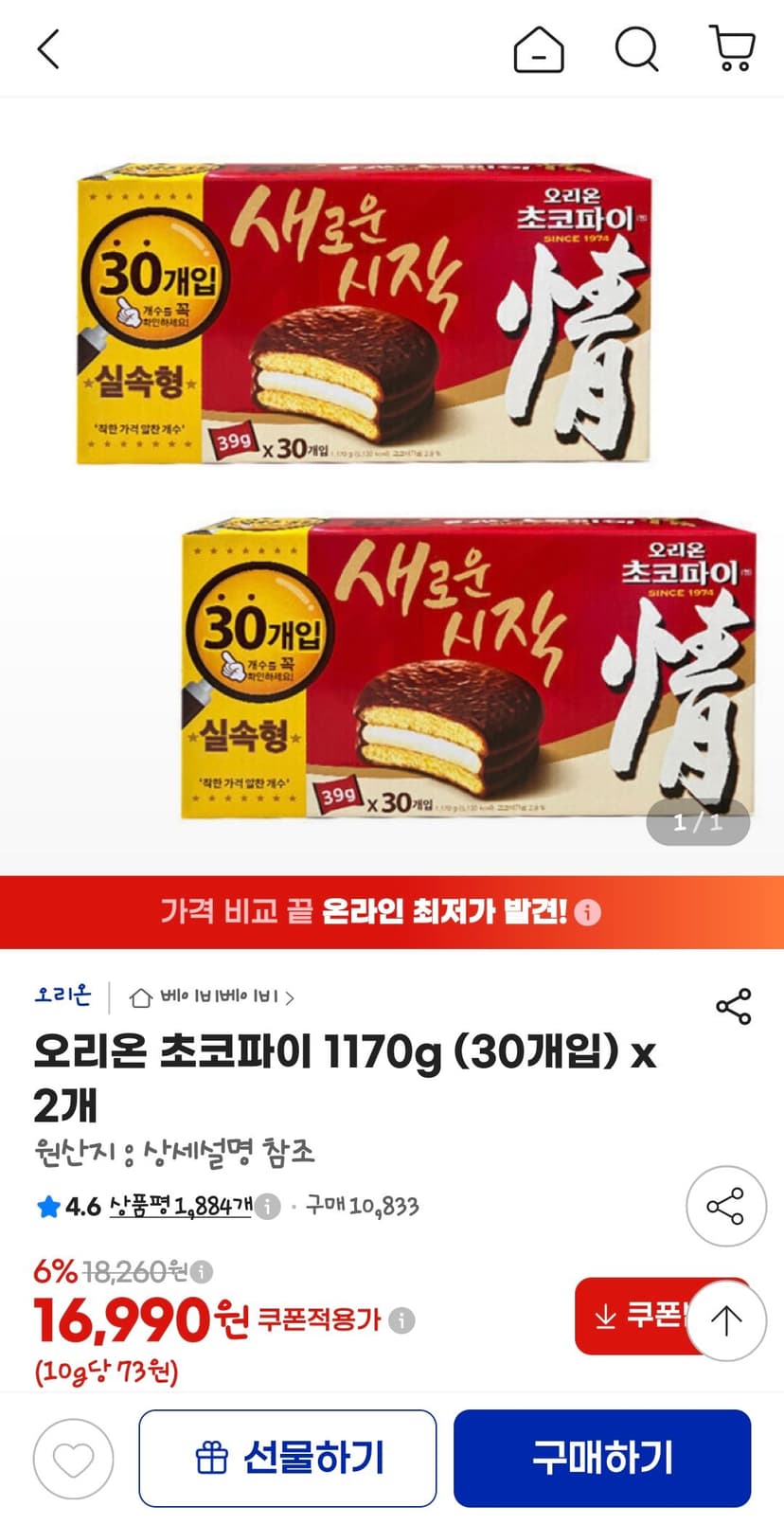
Task: Go back using the top-left arrow
Action: click(48, 49)
